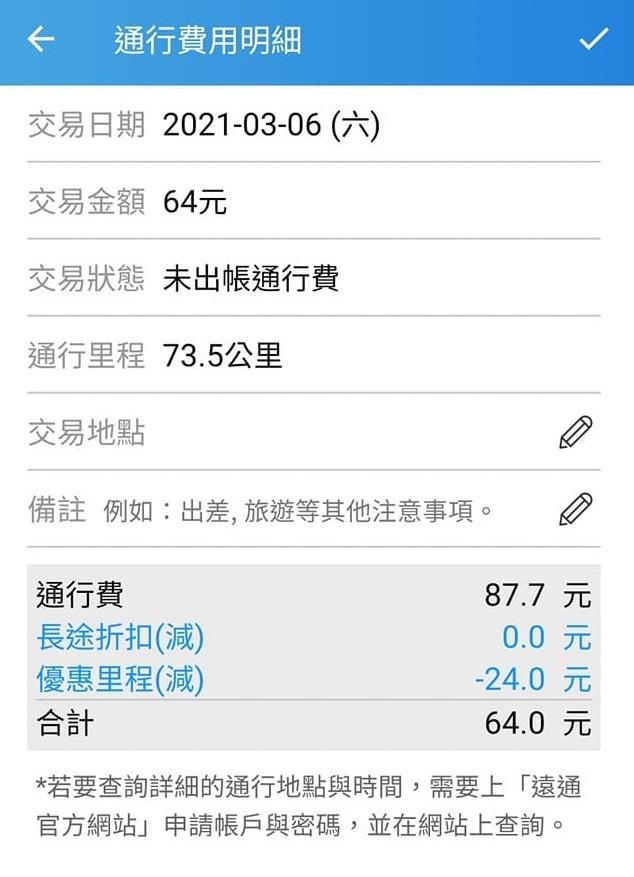Edit the 交易地點 field with pencil icon
Viewport: 634px width, 877px height.
(575, 432)
